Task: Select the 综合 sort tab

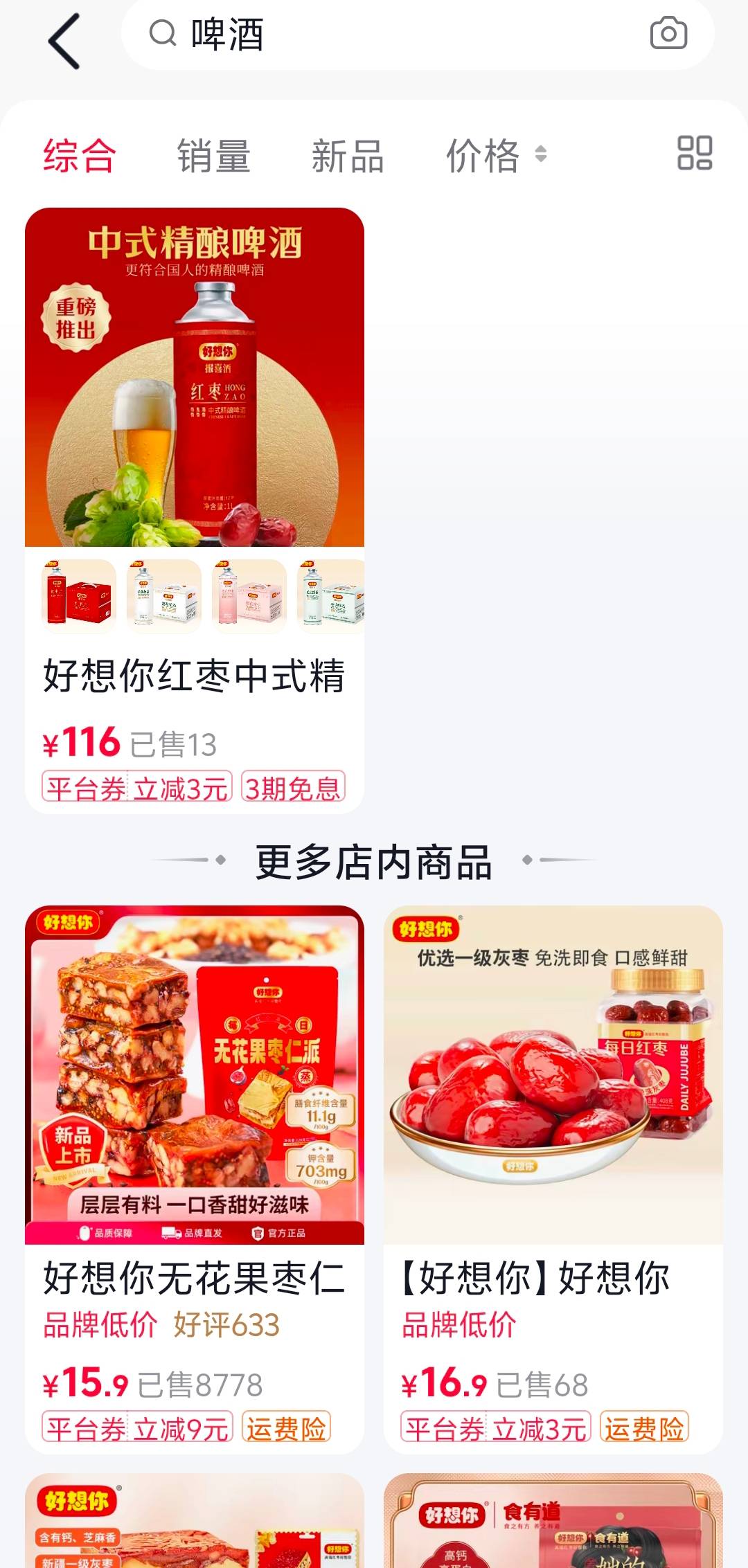Action: pos(79,155)
